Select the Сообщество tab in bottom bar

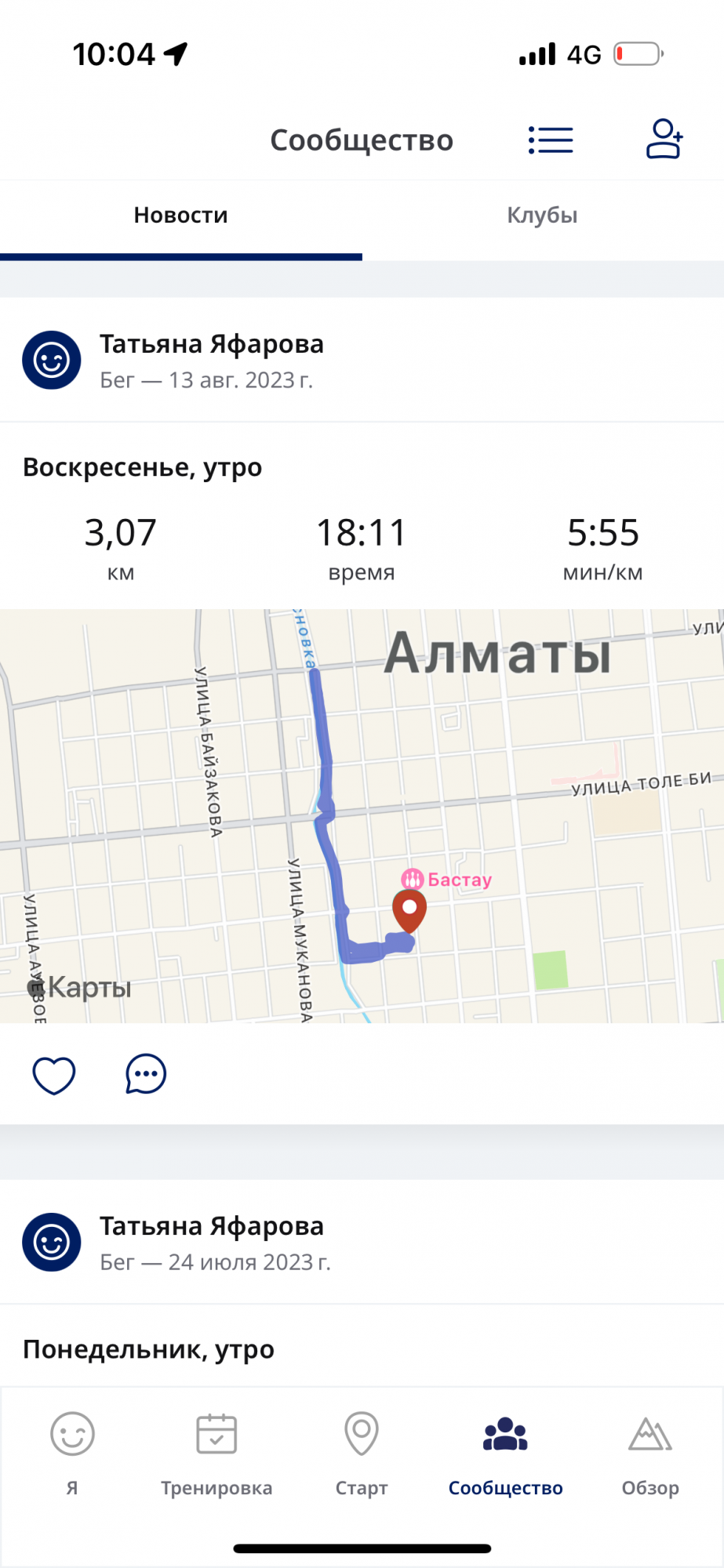point(506,1453)
